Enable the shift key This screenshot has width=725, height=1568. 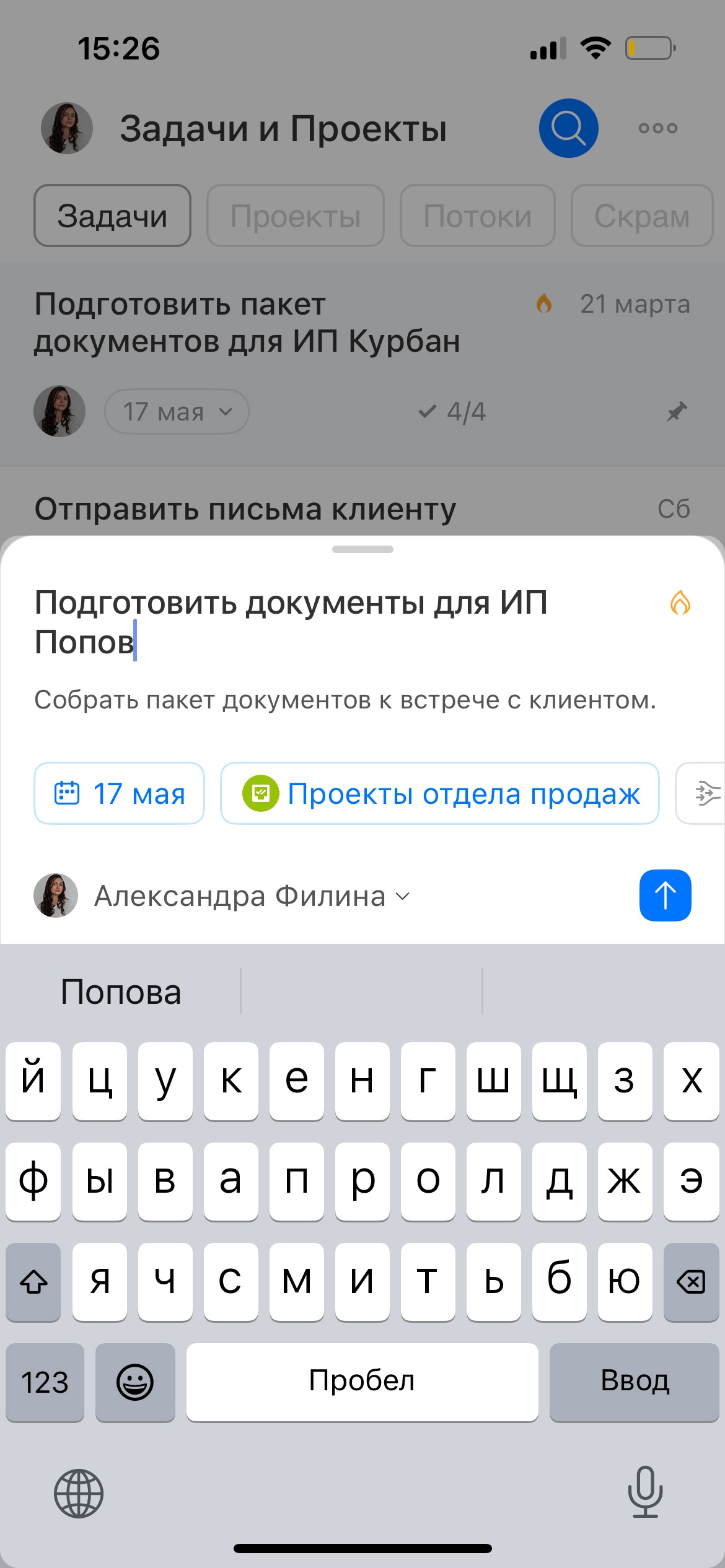[x=33, y=1281]
